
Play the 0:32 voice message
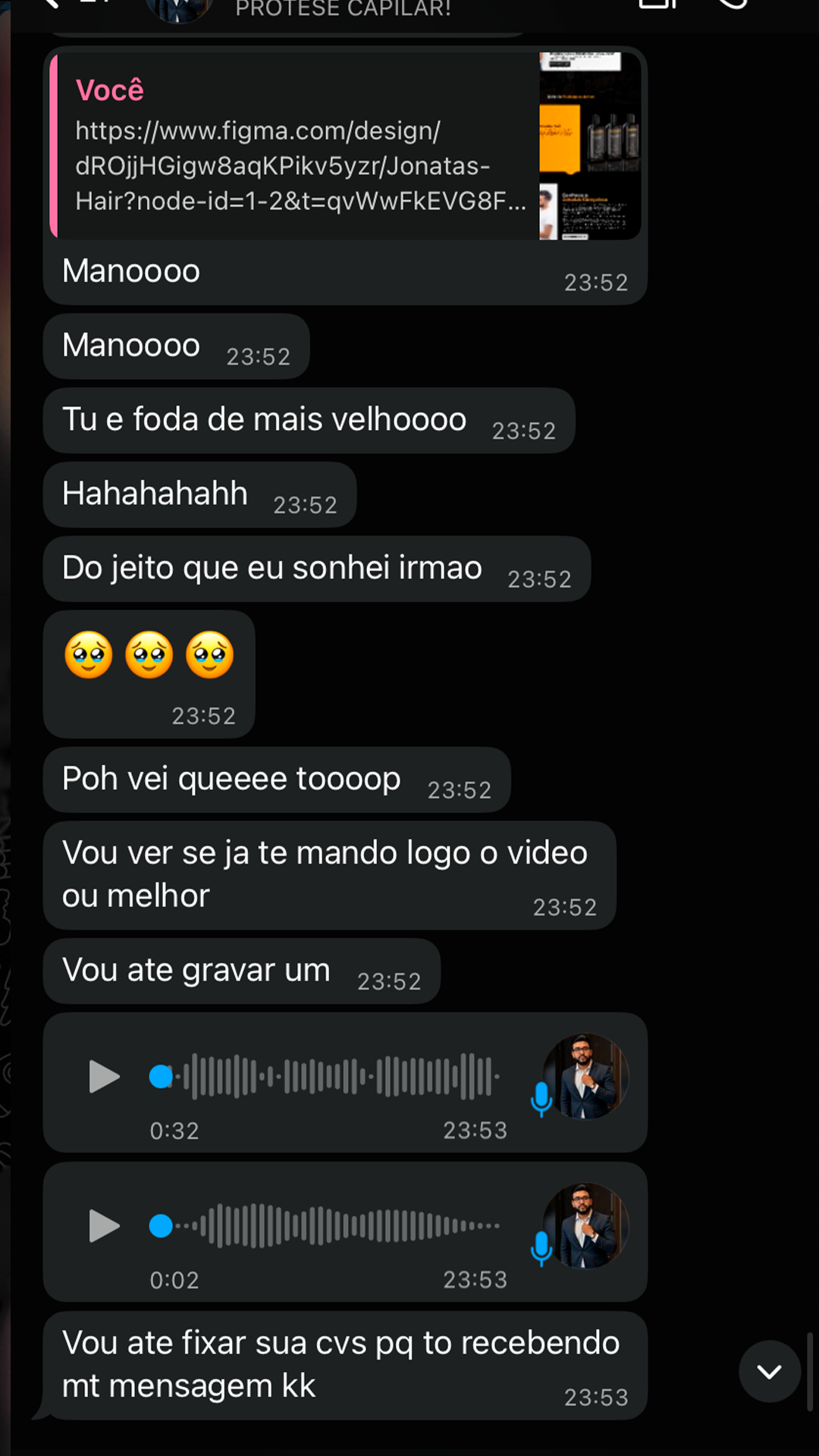pos(104,1077)
